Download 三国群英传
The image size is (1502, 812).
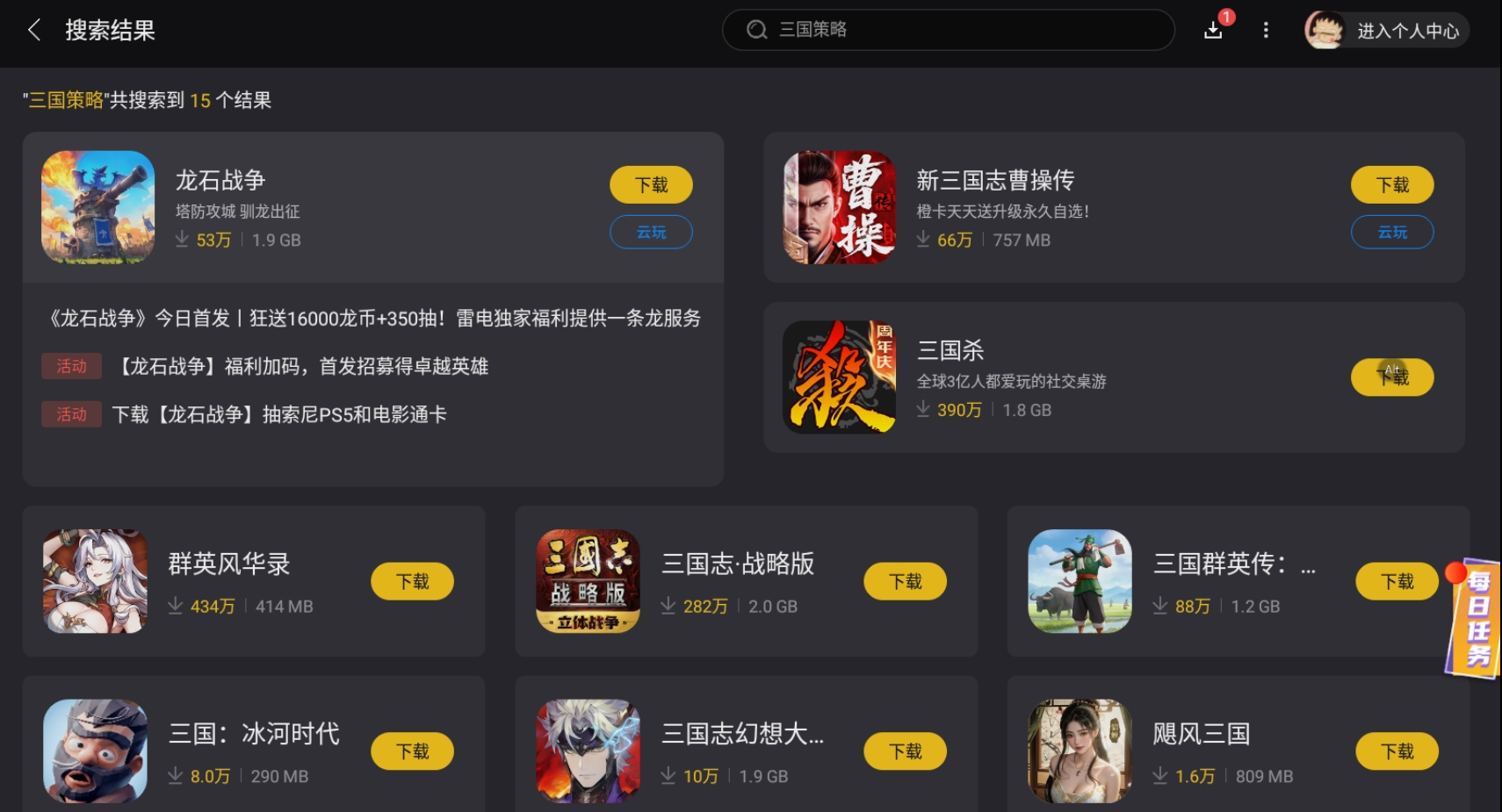pos(1397,581)
